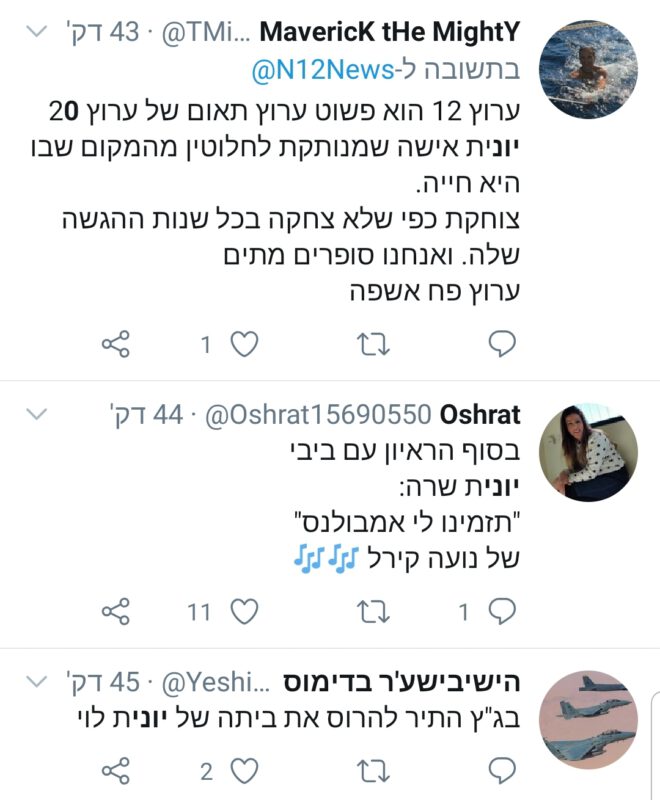The image size is (660, 800).
Task: Retweet Oshrat's tweet
Action: [x=373, y=611]
